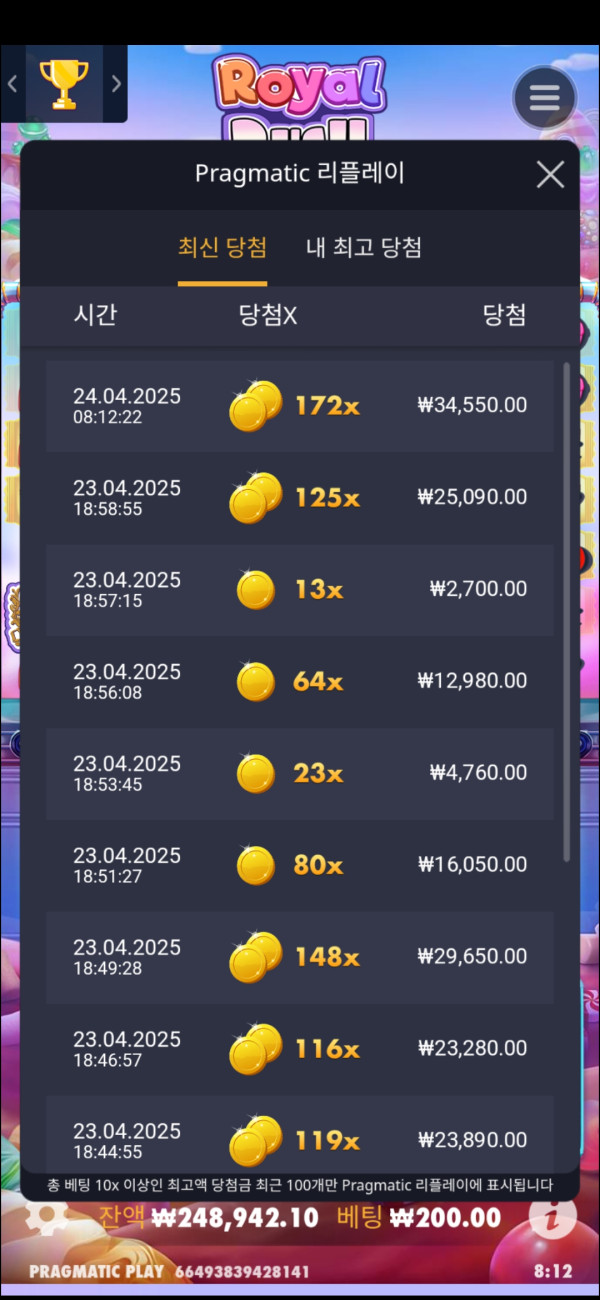Viewport: 600px width, 1300px height.
Task: View the 116x win replay
Action: [300, 1050]
